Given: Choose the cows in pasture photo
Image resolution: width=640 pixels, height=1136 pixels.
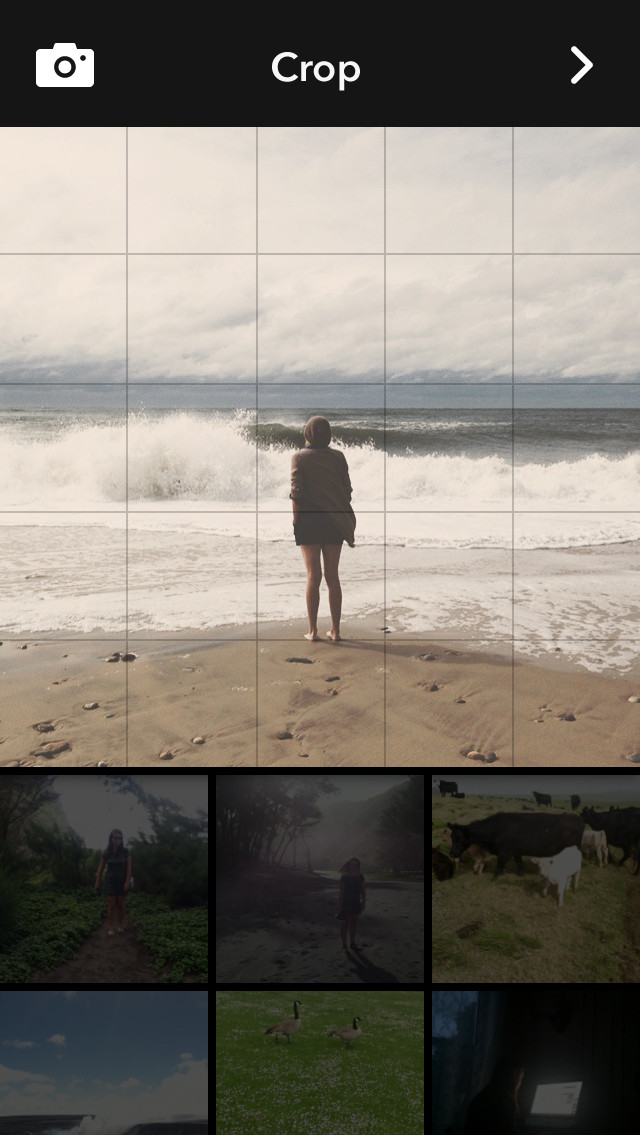Looking at the screenshot, I should tap(536, 878).
